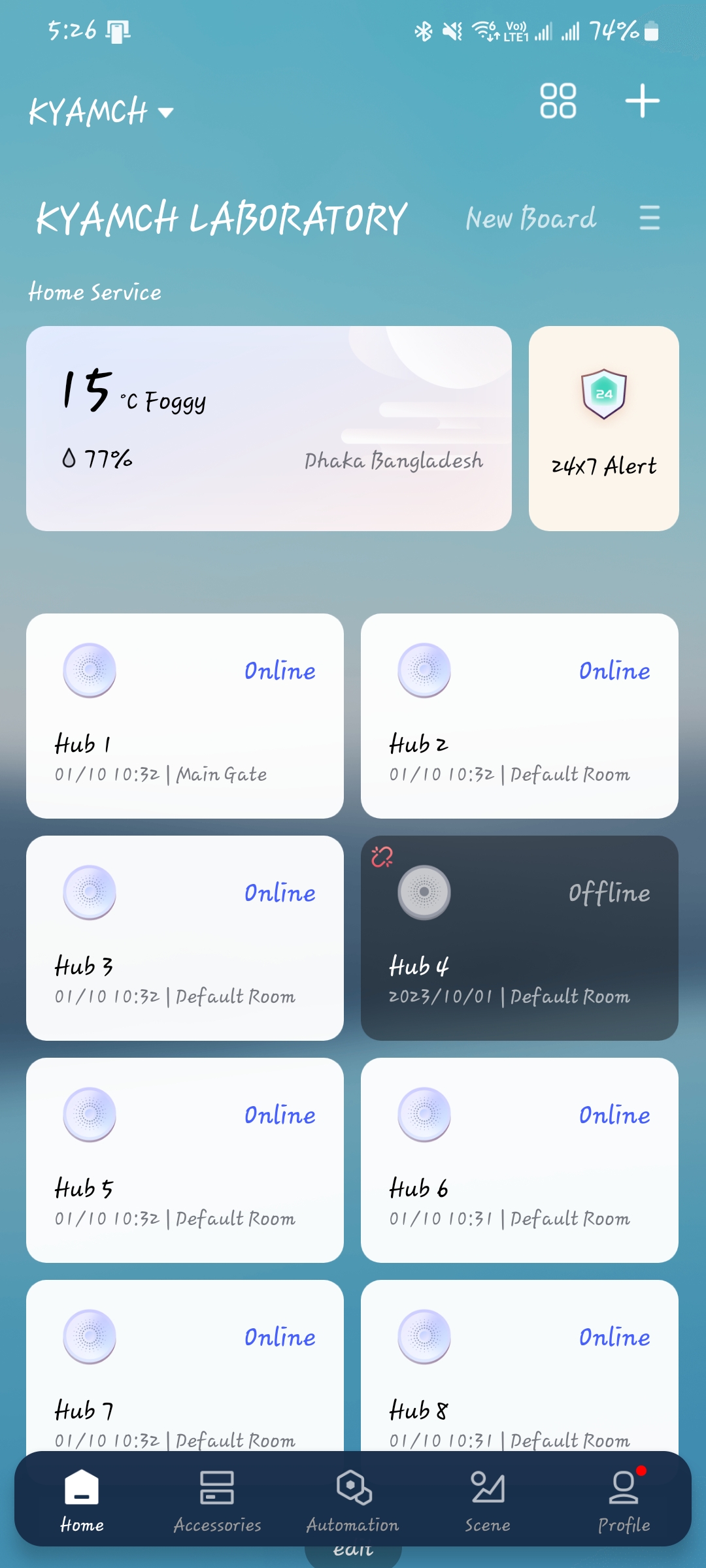
Task: Open the Hub 2 device card
Action: coord(520,716)
